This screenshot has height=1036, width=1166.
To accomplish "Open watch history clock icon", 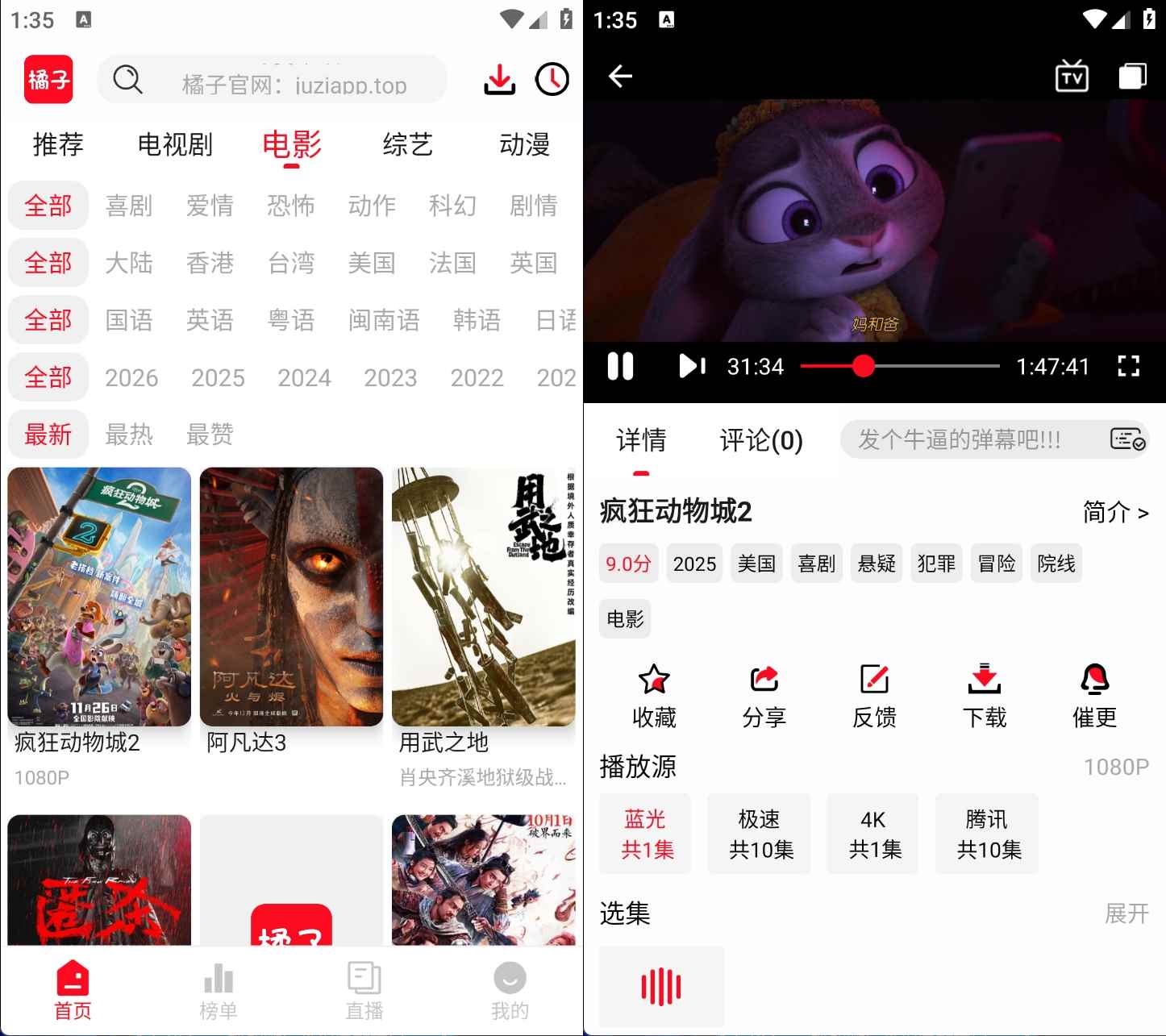I will click(552, 80).
